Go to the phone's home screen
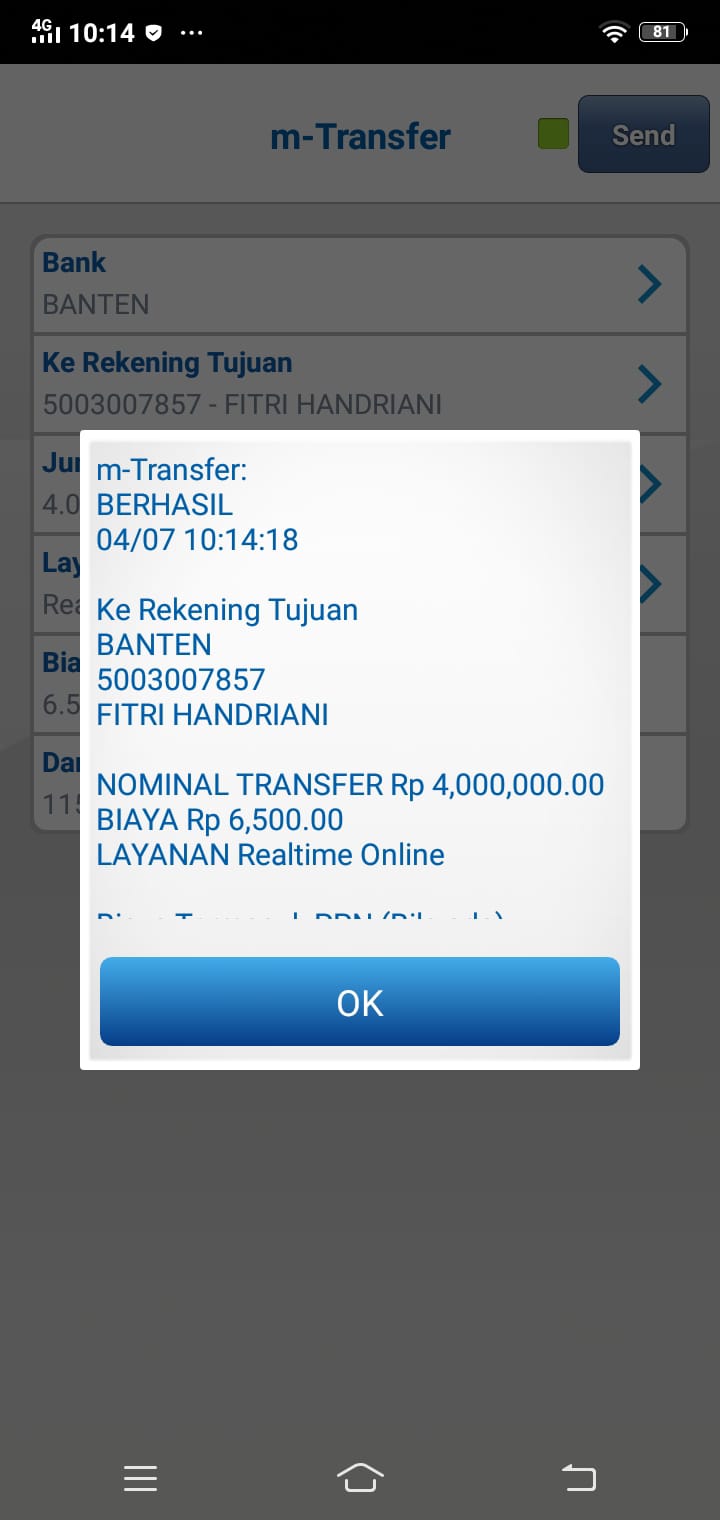The width and height of the screenshot is (720, 1520). pyautogui.click(x=360, y=1478)
